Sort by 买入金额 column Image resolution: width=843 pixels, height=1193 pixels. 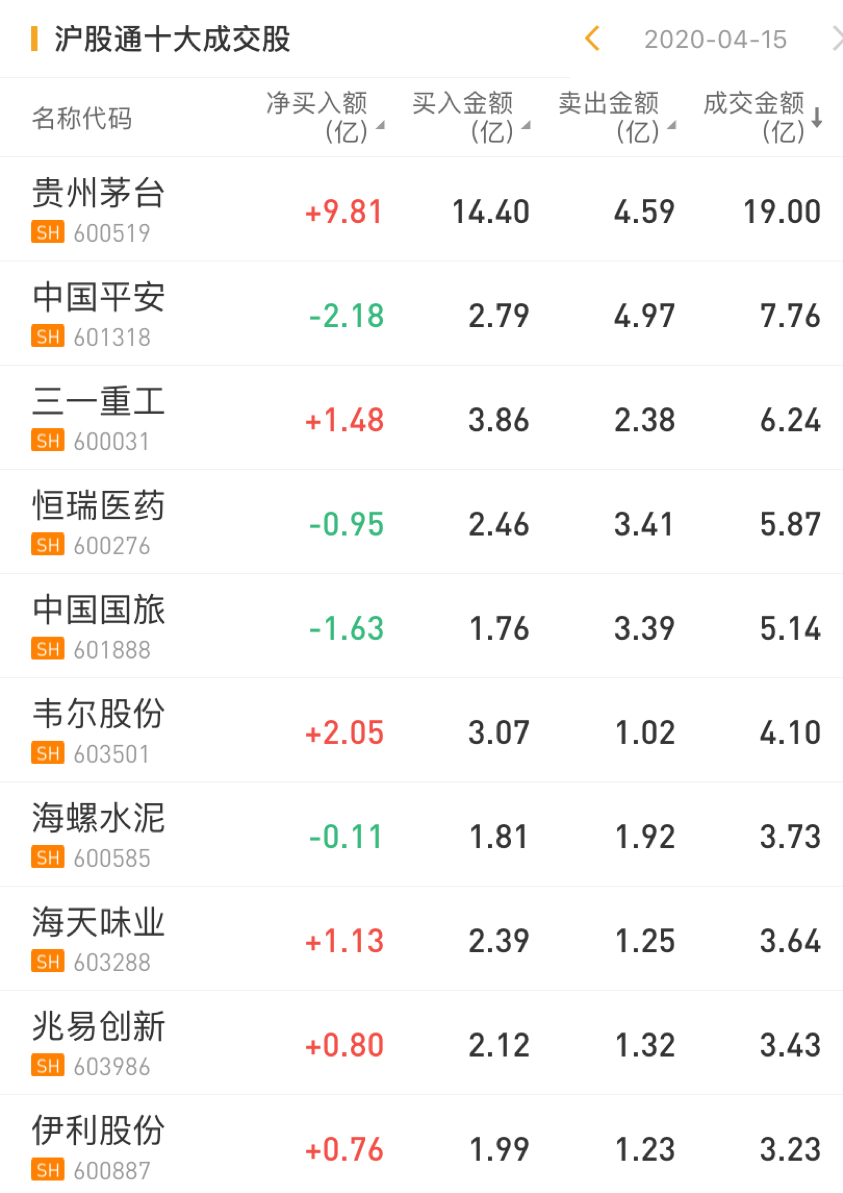click(470, 117)
